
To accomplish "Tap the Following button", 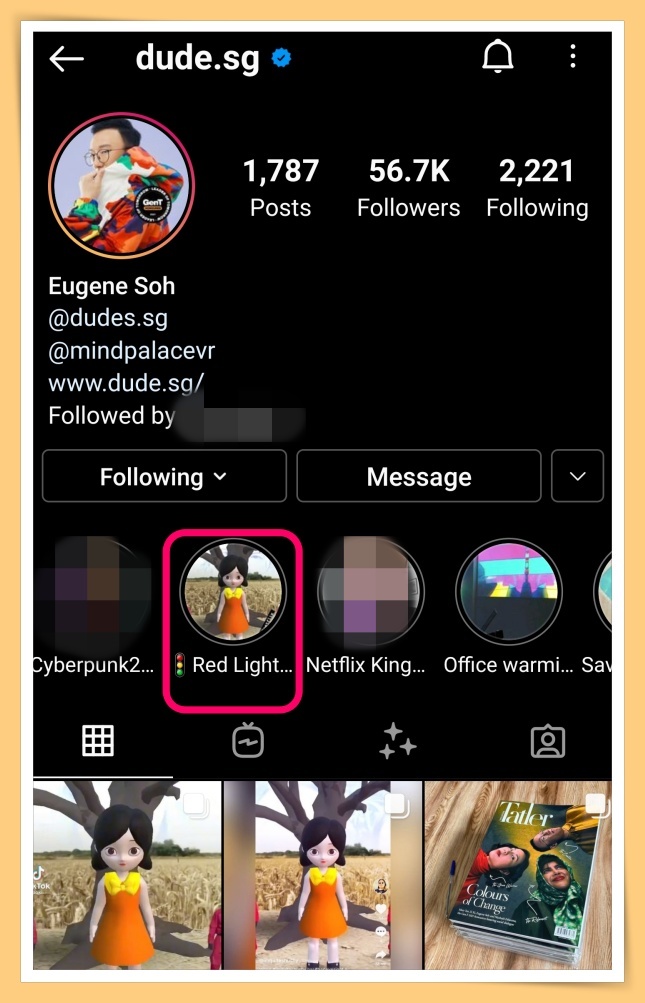I will click(164, 477).
